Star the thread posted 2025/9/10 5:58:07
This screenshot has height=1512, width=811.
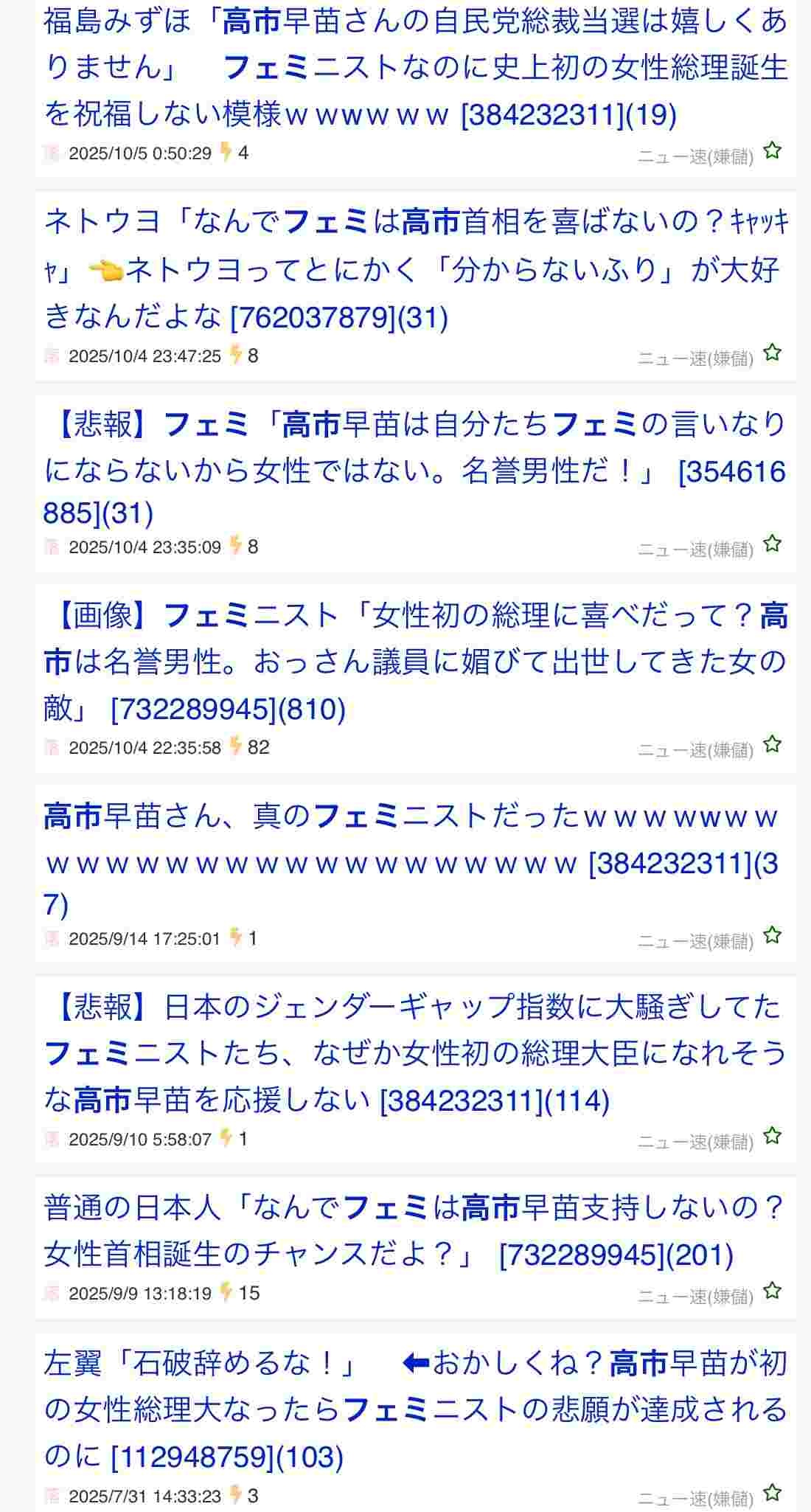coord(772,1137)
